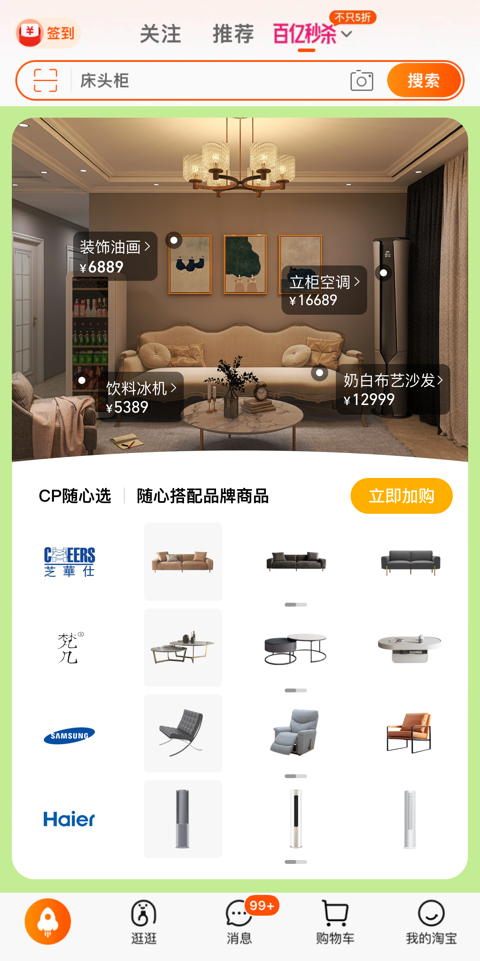Screen dimensions: 480x961
Task: Select the orange leather armchair
Action: [409, 732]
